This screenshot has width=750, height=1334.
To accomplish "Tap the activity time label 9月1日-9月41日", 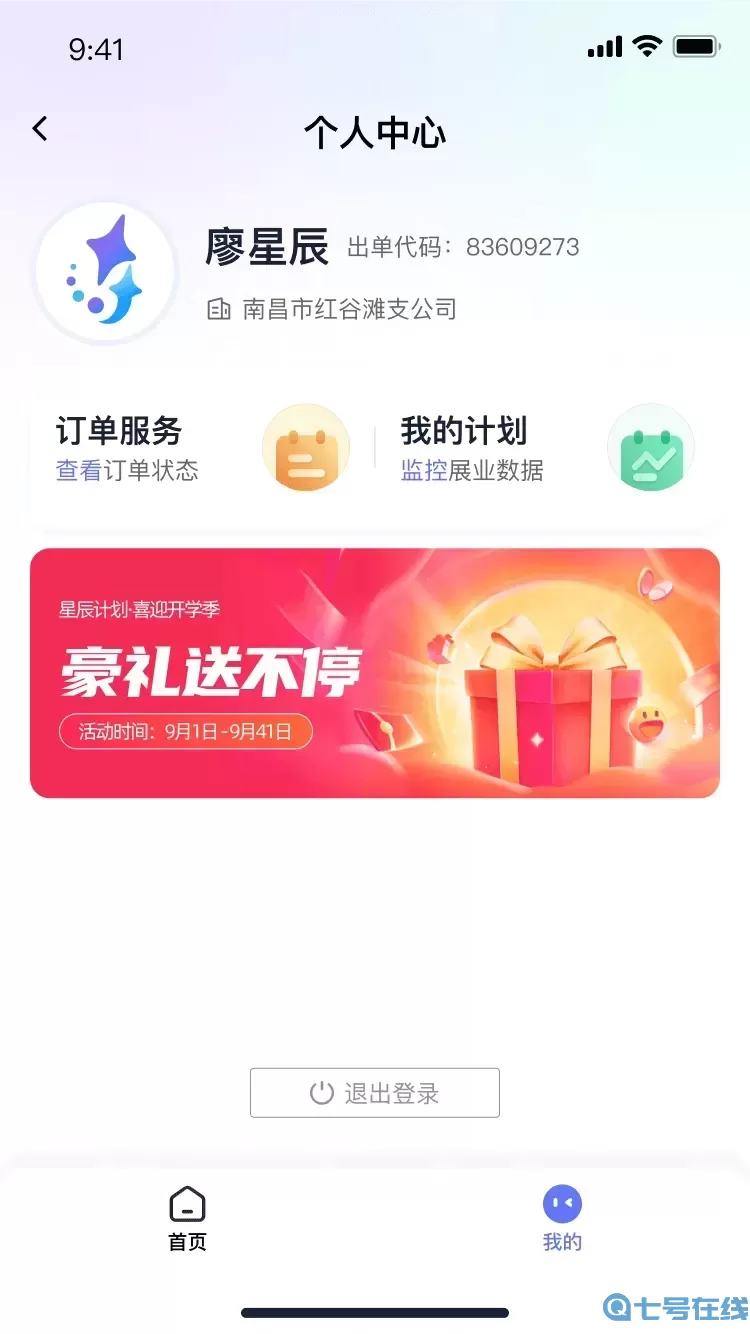I will pyautogui.click(x=186, y=731).
